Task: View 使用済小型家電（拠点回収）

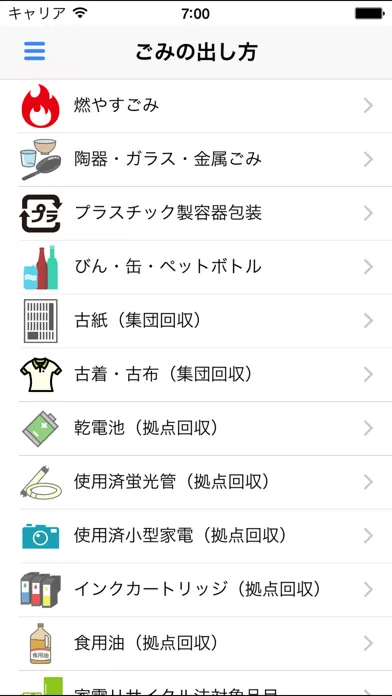Action: (x=196, y=536)
